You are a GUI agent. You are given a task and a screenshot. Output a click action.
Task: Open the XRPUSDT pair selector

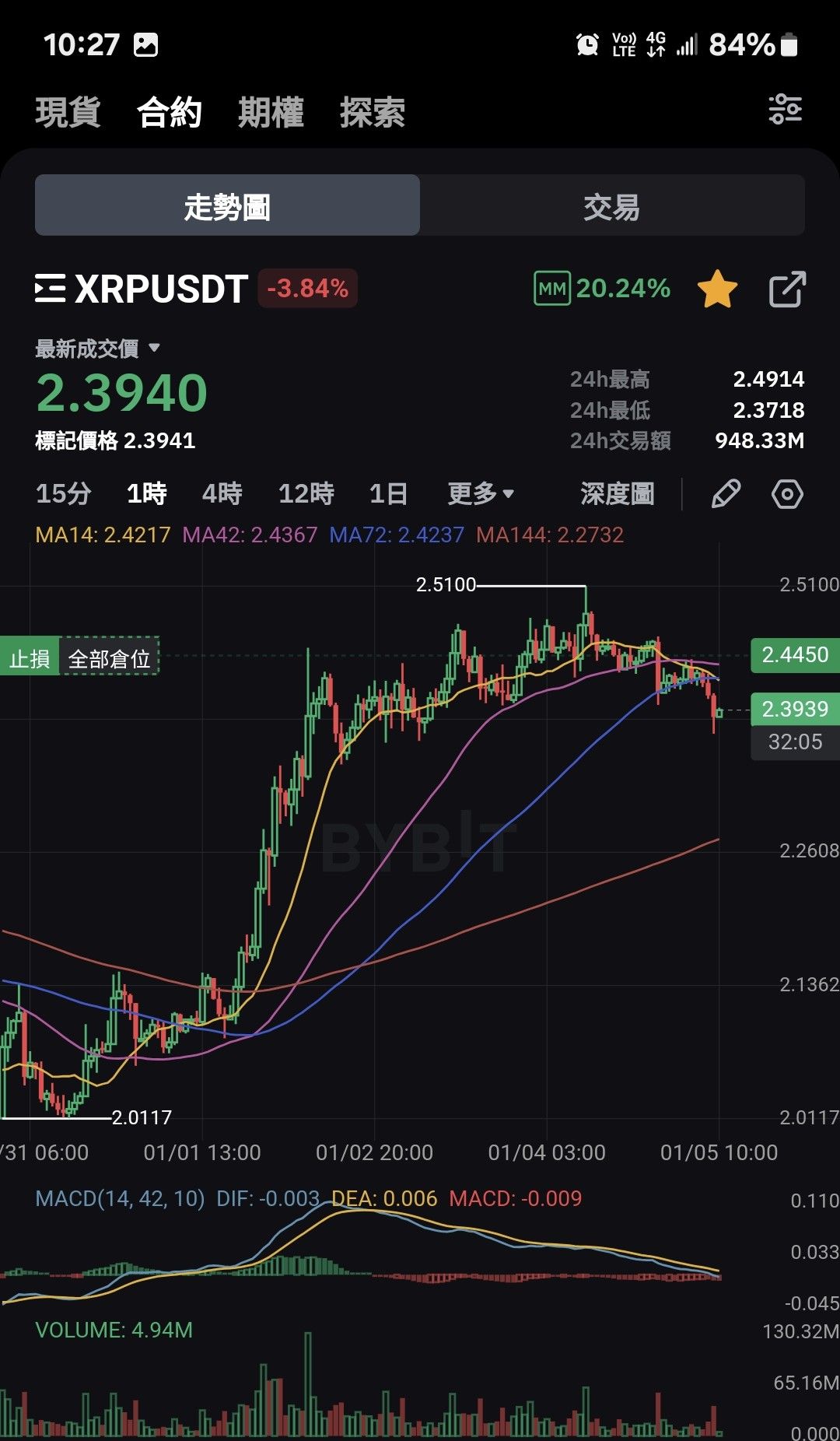coord(142,289)
